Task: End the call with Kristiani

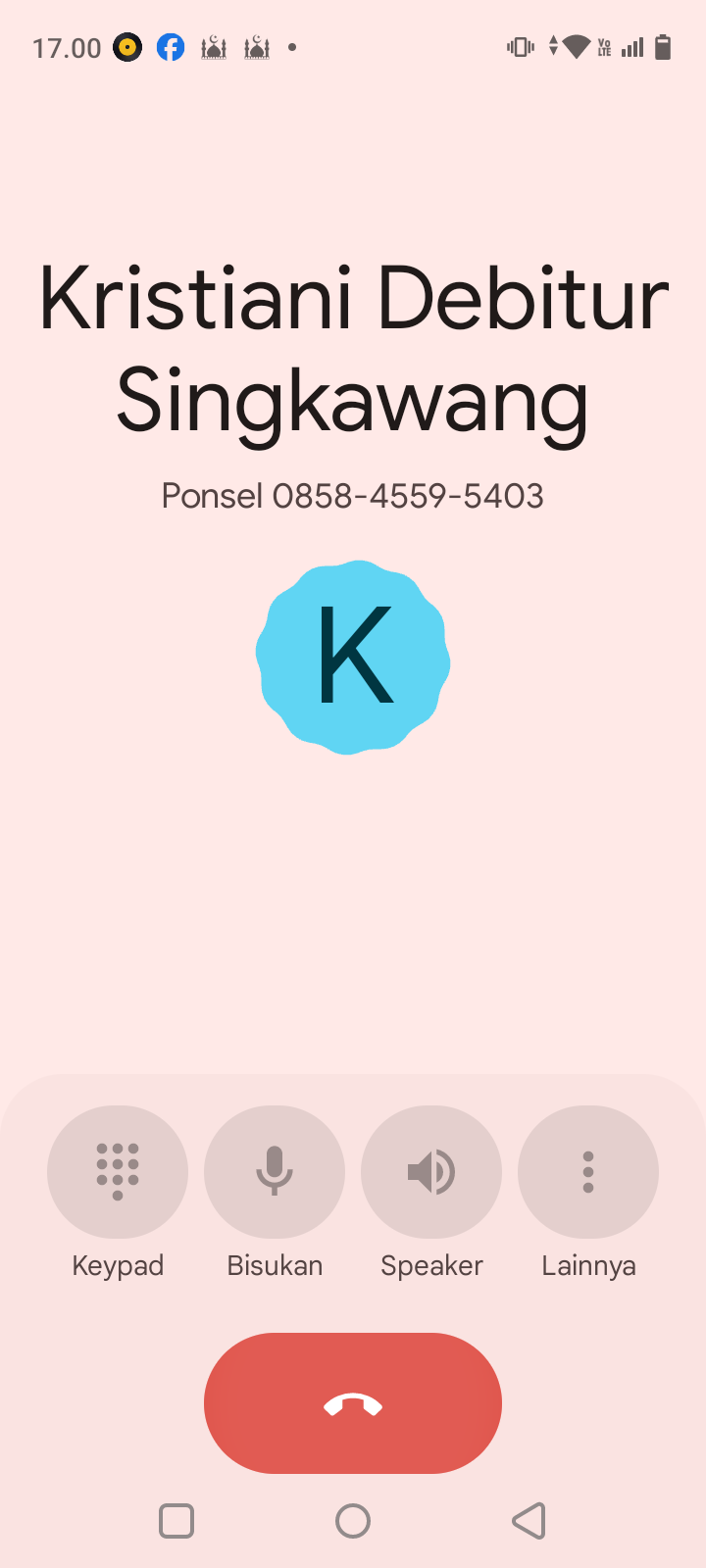Action: [353, 1403]
